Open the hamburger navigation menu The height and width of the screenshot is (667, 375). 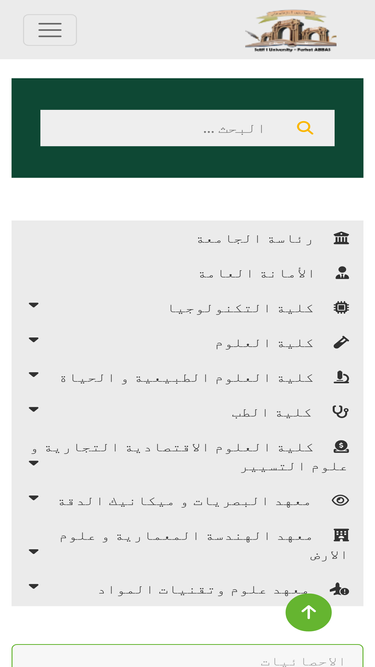coord(50,30)
